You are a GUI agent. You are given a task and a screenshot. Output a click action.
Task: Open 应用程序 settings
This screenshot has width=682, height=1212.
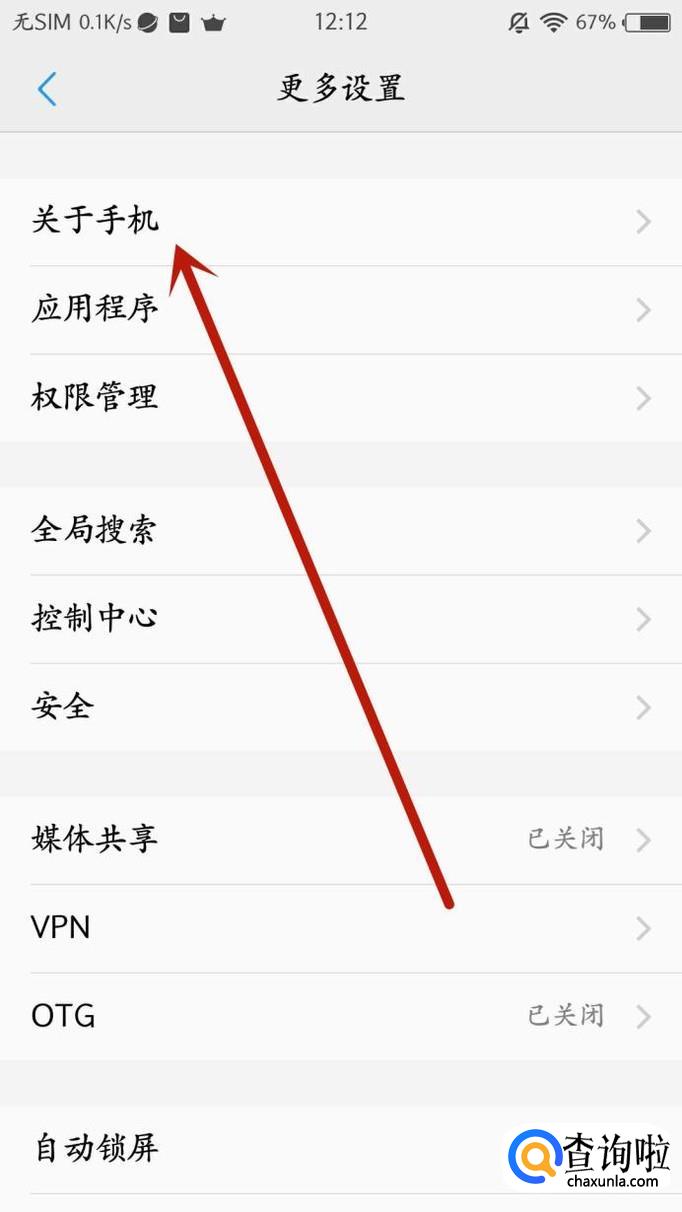pyautogui.click(x=340, y=310)
